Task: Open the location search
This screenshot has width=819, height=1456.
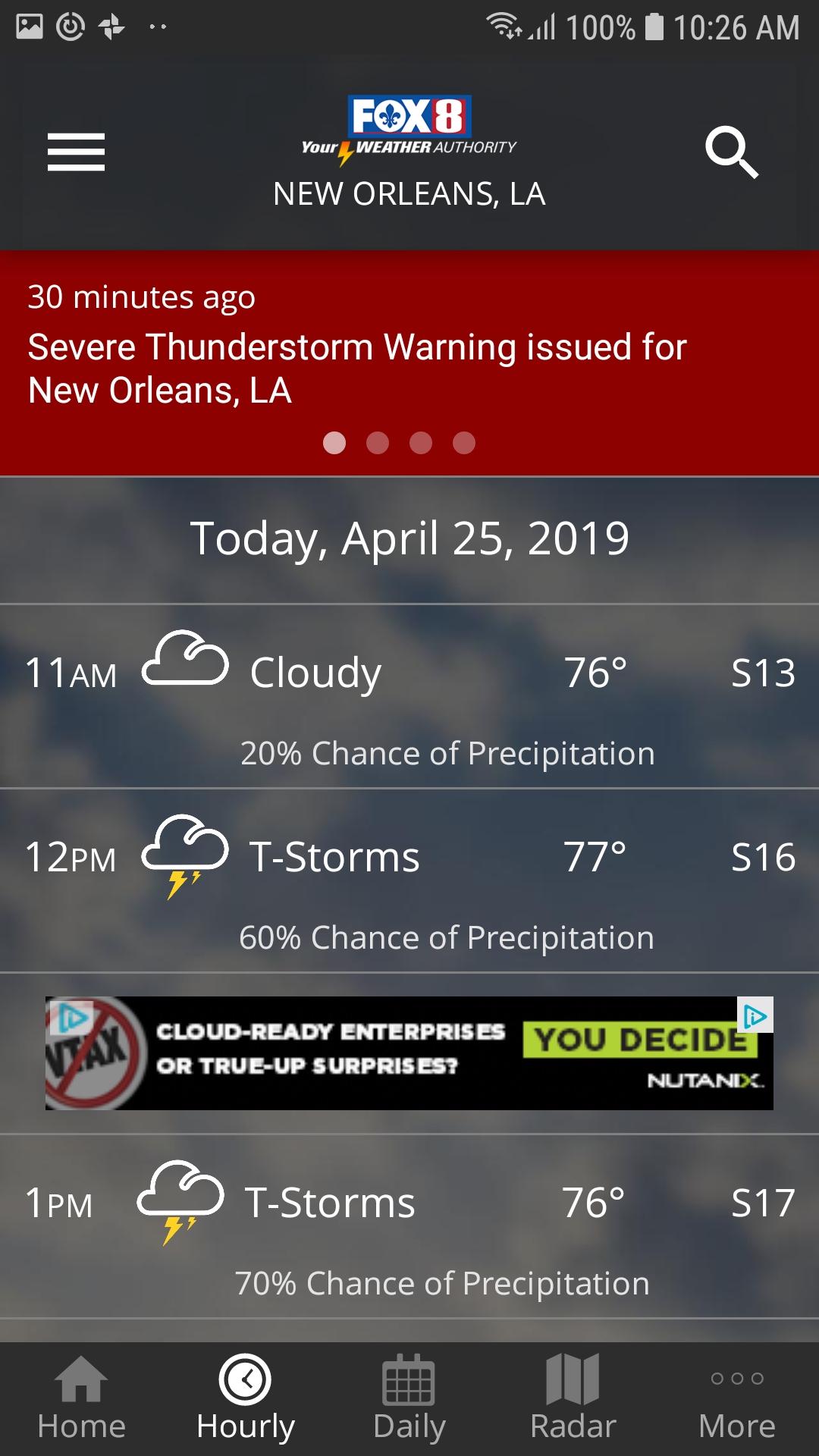Action: tap(731, 152)
